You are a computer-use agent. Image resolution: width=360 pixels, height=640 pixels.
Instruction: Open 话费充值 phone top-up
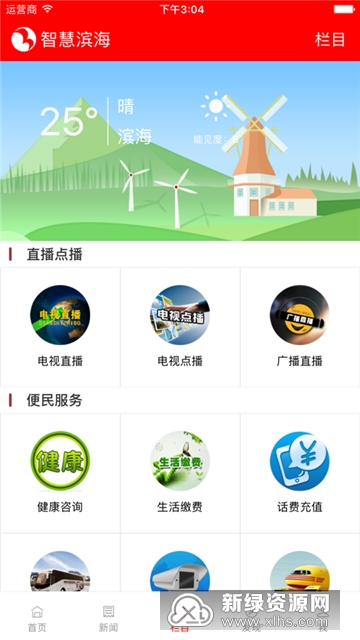300,473
